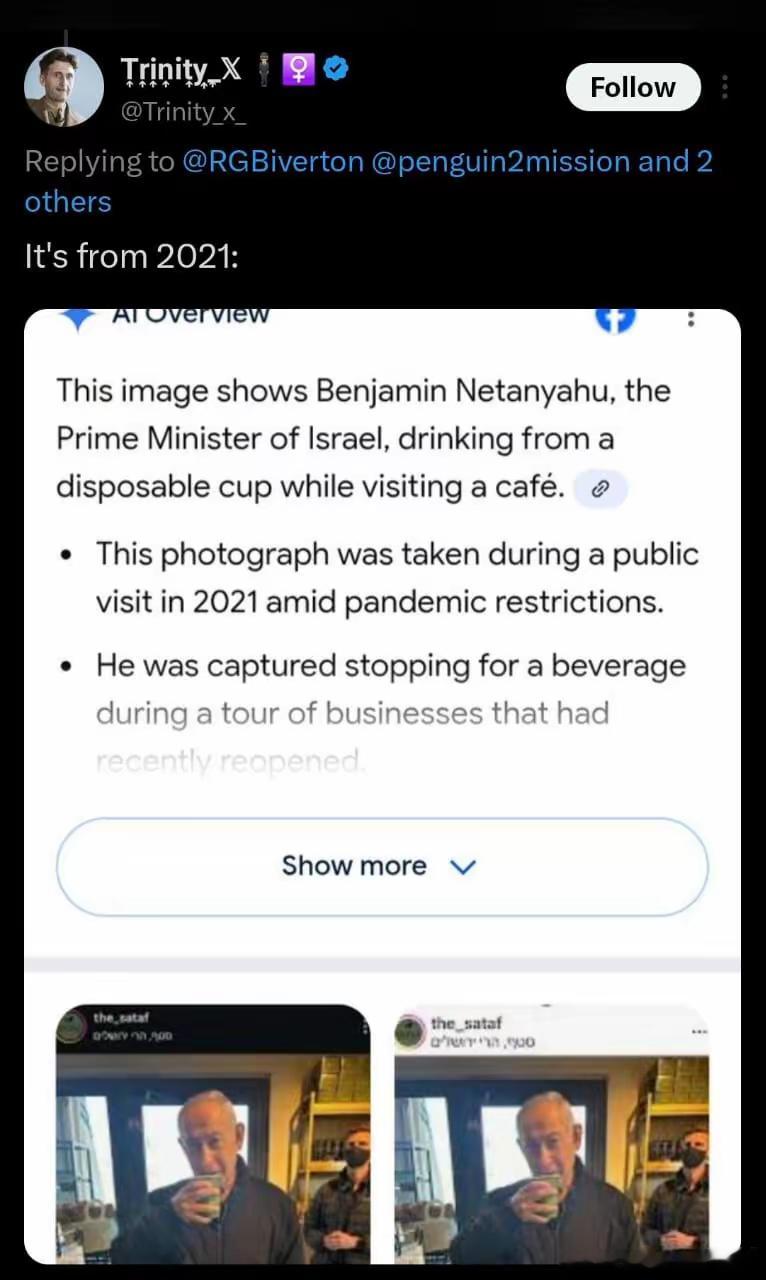Expand the Show more section
The height and width of the screenshot is (1280, 766).
click(382, 866)
